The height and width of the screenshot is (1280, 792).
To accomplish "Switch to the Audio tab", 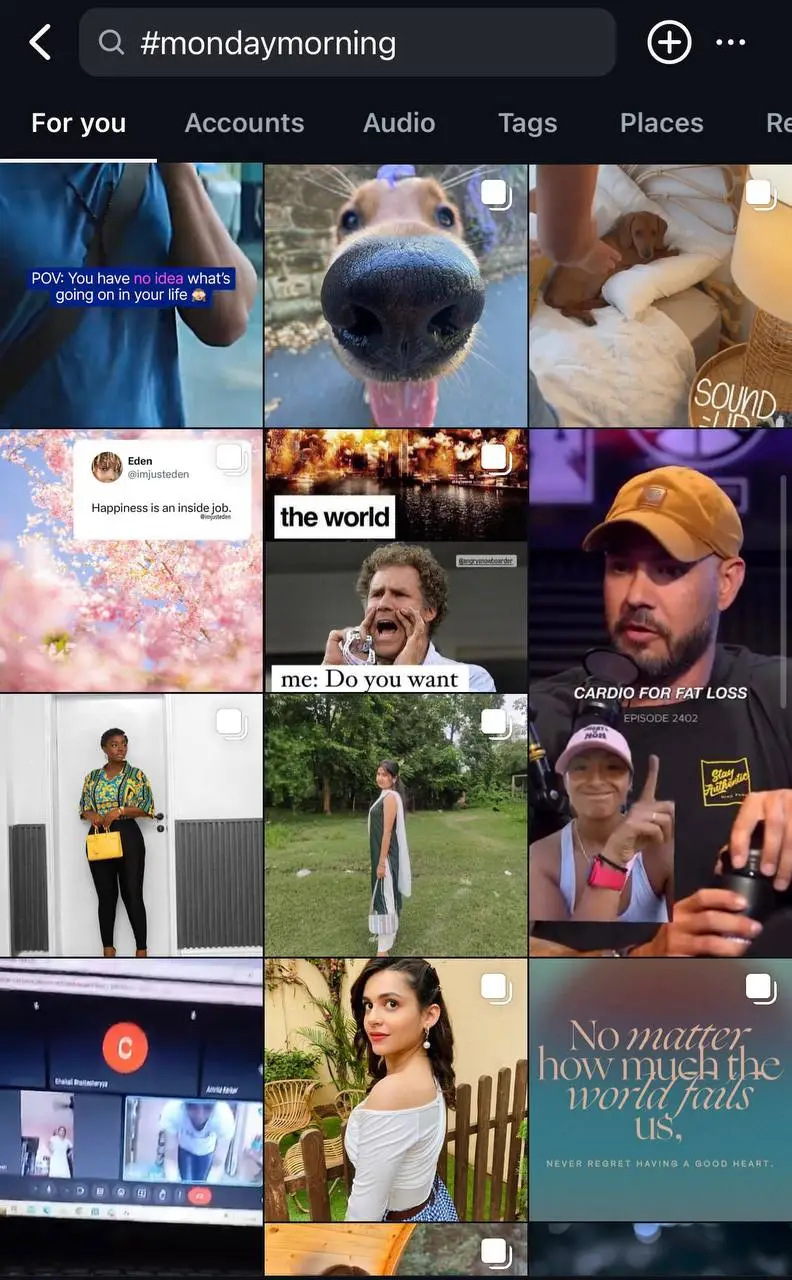I will click(x=399, y=123).
